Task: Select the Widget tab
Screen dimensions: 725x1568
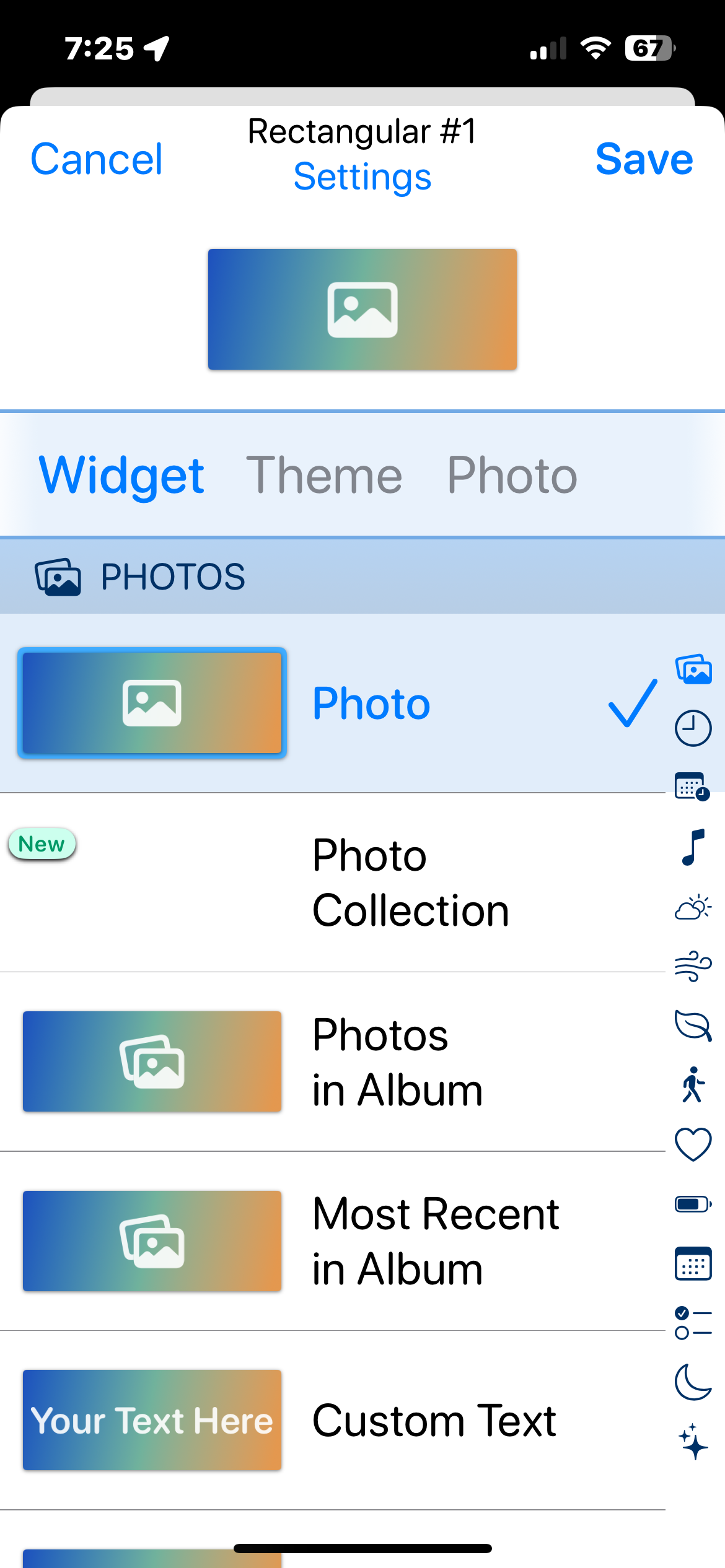Action: (x=121, y=475)
